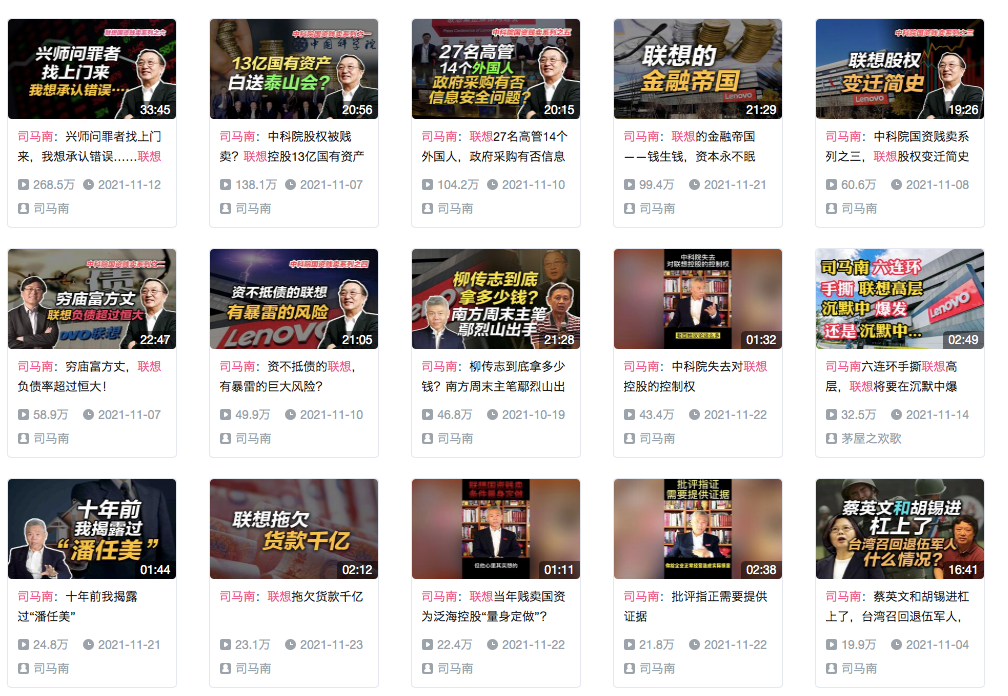Open uploader 司马南 under 联想的金融帝国 video

657,208
